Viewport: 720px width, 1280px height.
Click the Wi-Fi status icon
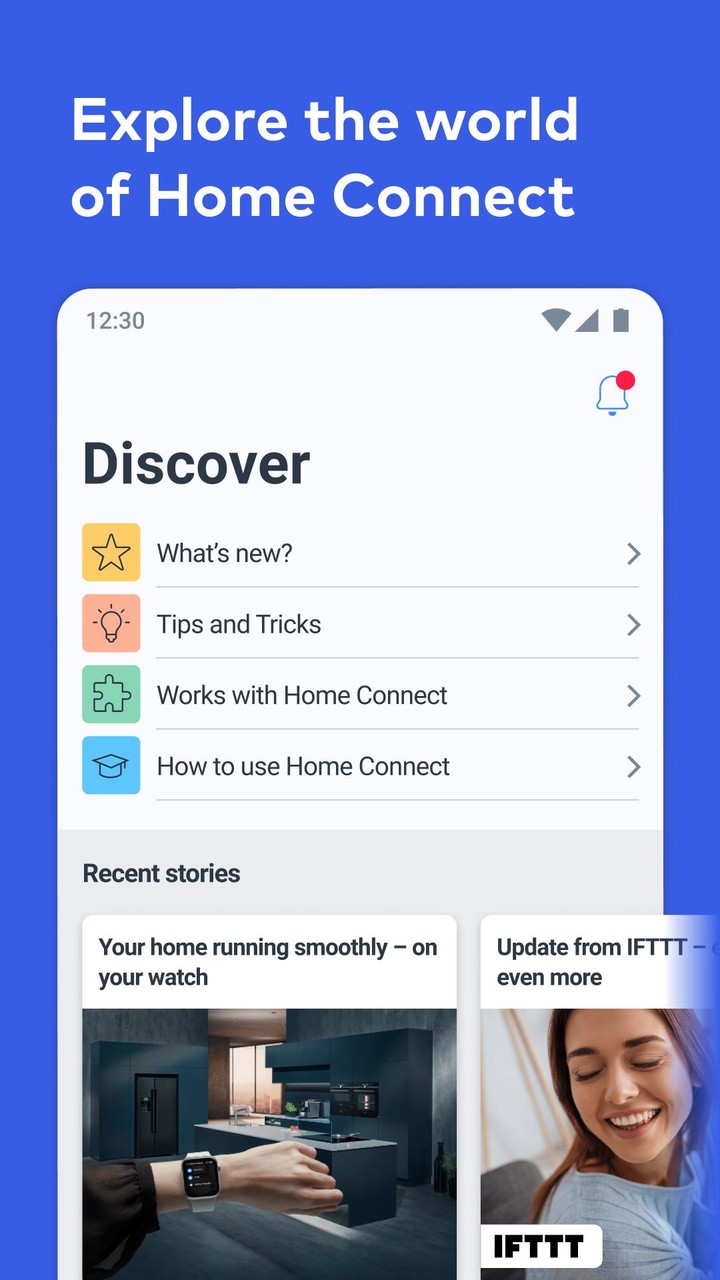(556, 320)
